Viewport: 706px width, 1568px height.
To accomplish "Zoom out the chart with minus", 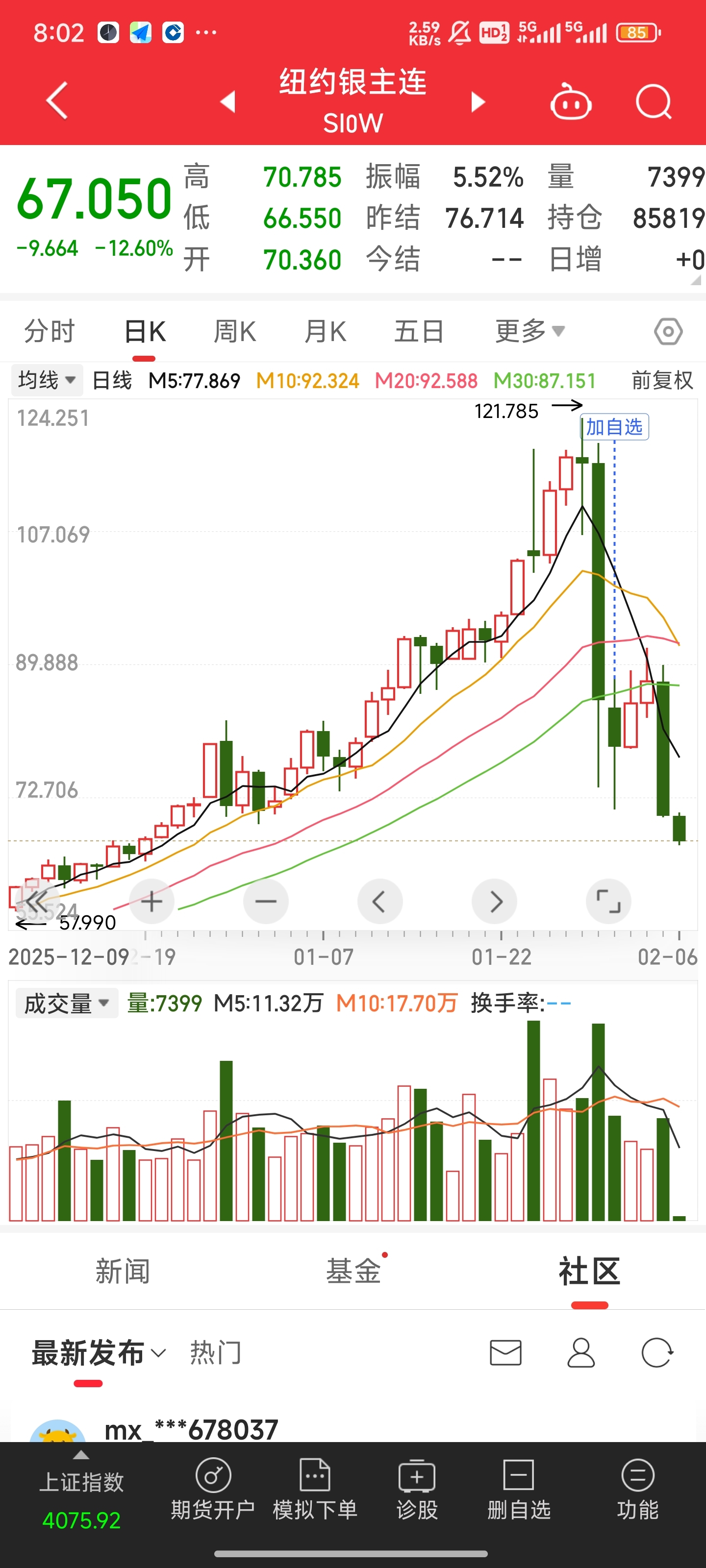I will (x=266, y=902).
